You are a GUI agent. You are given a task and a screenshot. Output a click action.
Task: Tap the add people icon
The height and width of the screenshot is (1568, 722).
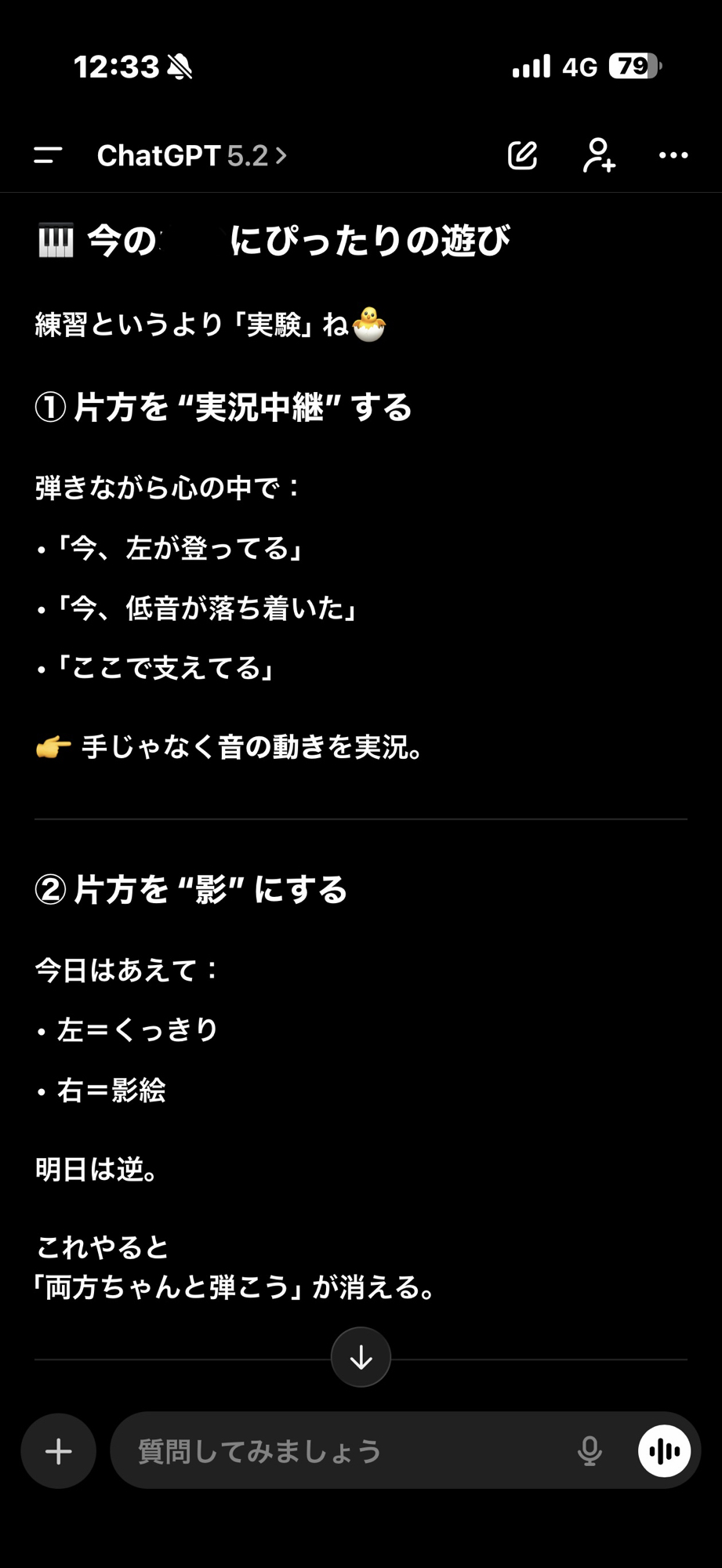[x=599, y=155]
